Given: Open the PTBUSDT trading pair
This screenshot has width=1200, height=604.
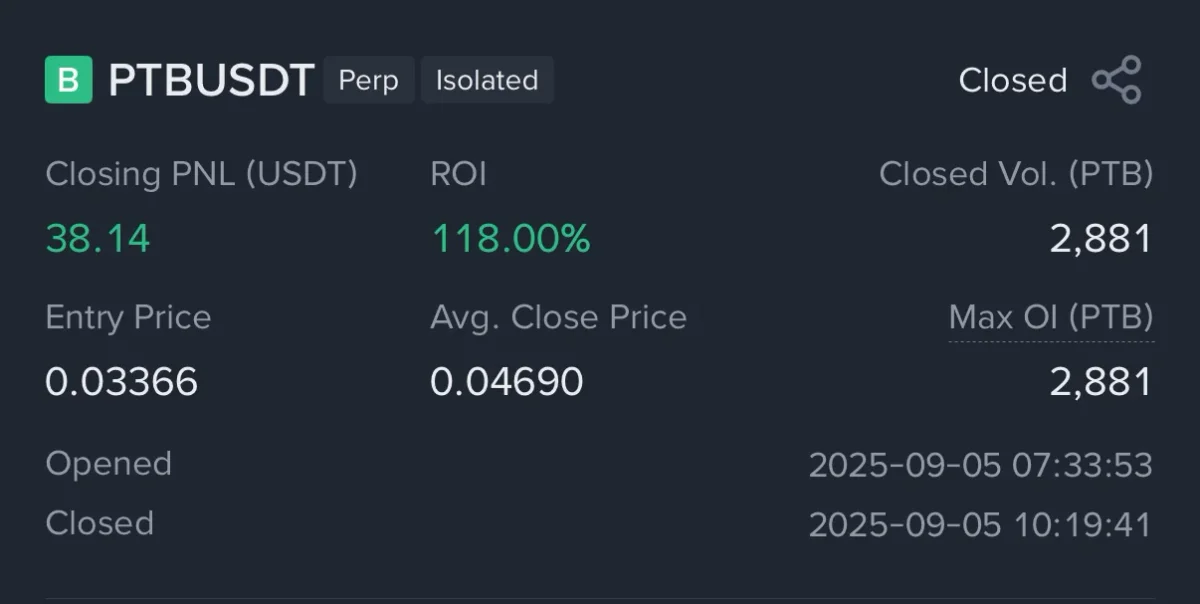Looking at the screenshot, I should coord(211,80).
